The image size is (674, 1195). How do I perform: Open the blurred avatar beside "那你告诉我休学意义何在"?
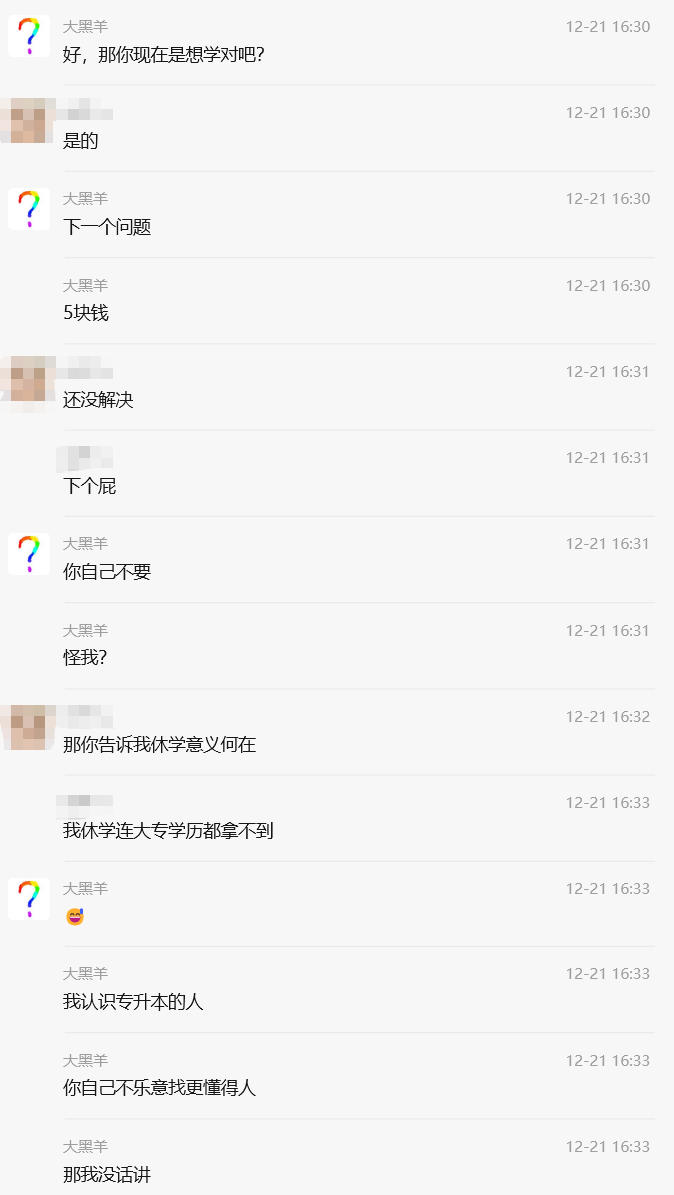28,726
